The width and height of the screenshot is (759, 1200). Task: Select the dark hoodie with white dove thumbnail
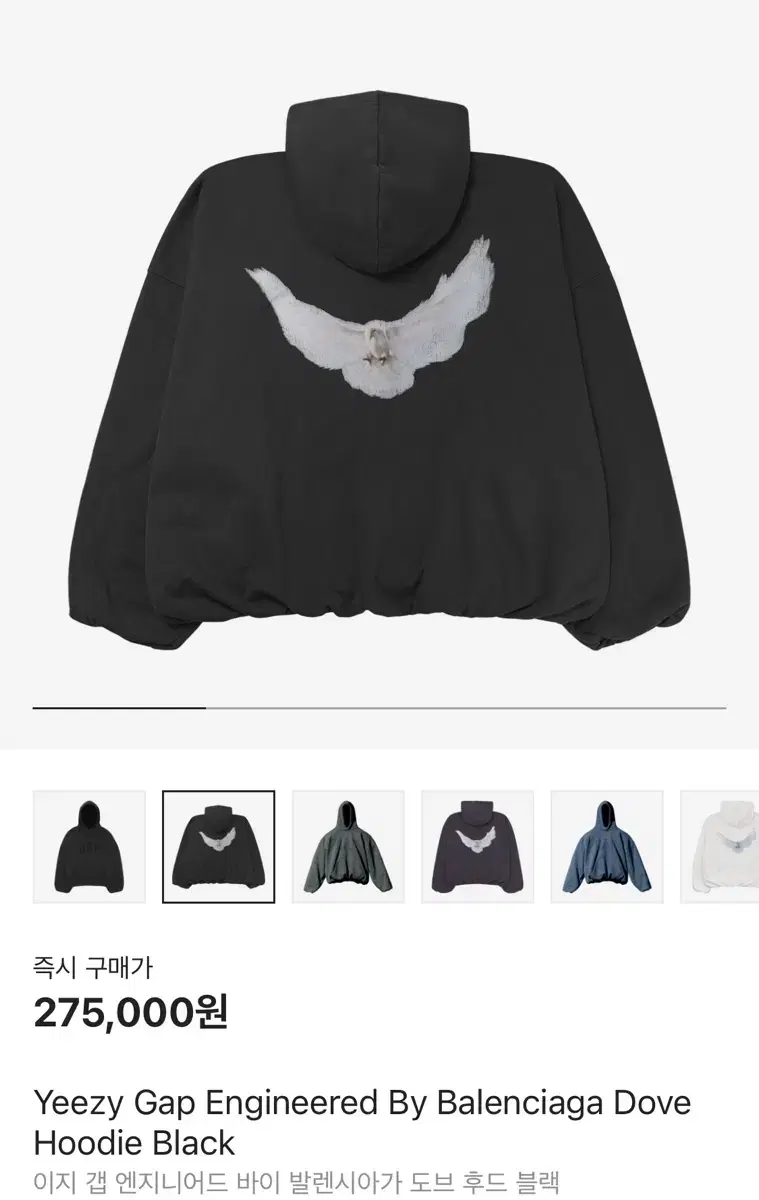coord(479,845)
